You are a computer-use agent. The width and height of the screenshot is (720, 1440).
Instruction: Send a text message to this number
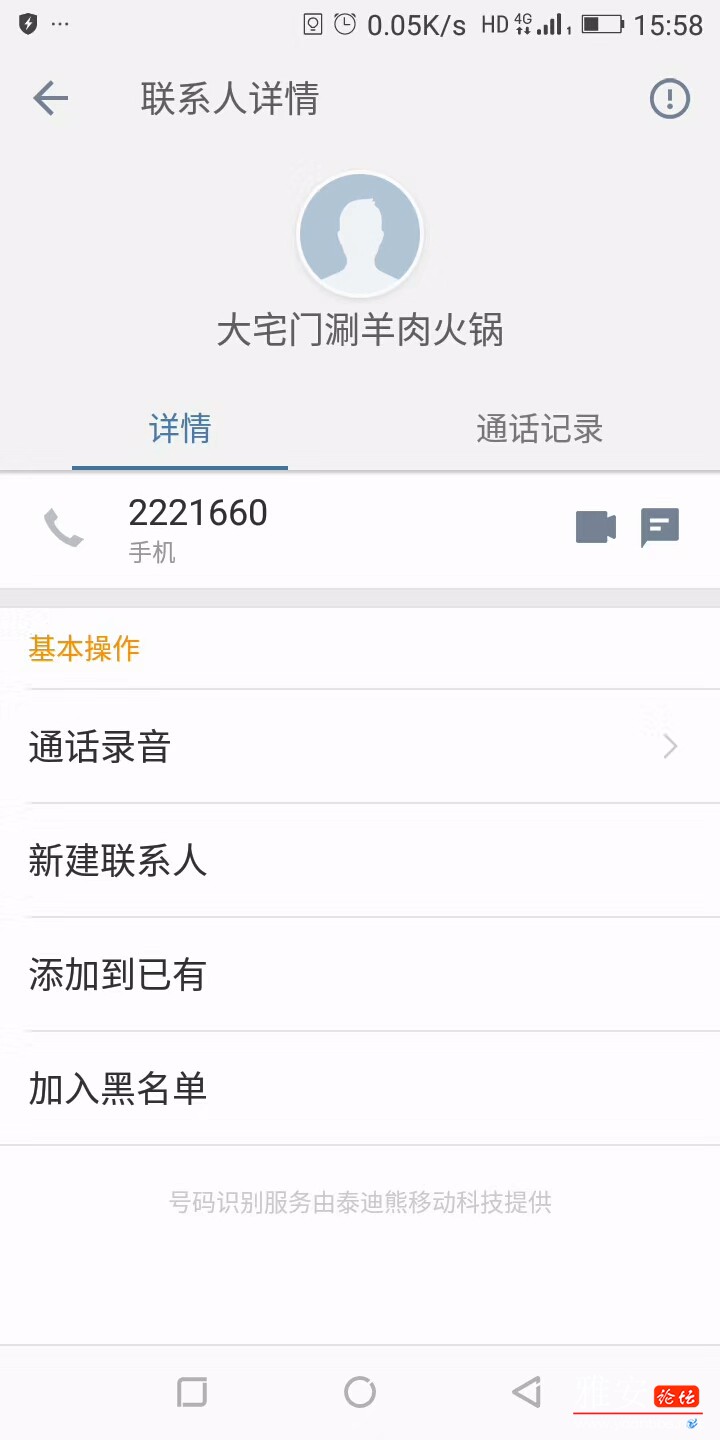click(660, 527)
